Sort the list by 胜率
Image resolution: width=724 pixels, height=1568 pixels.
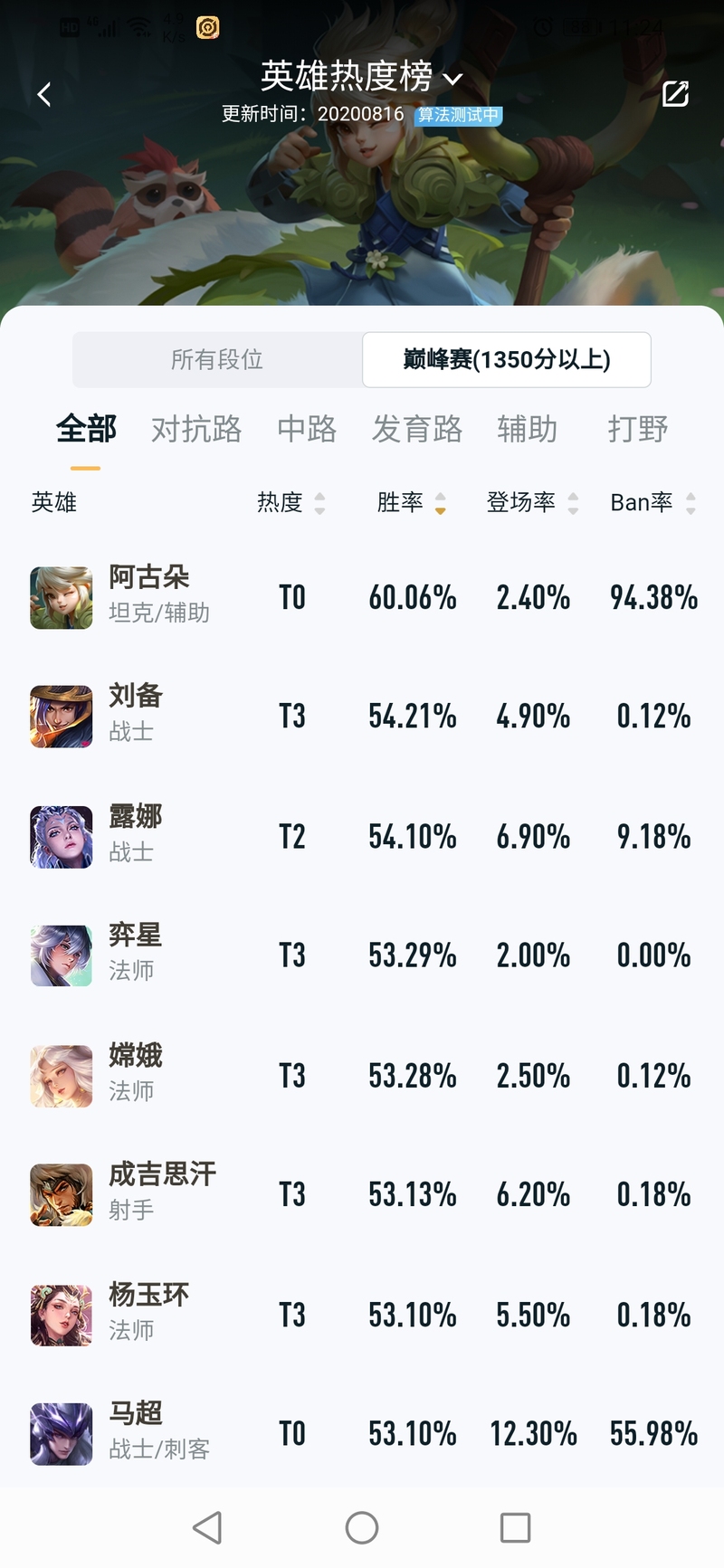(x=411, y=502)
